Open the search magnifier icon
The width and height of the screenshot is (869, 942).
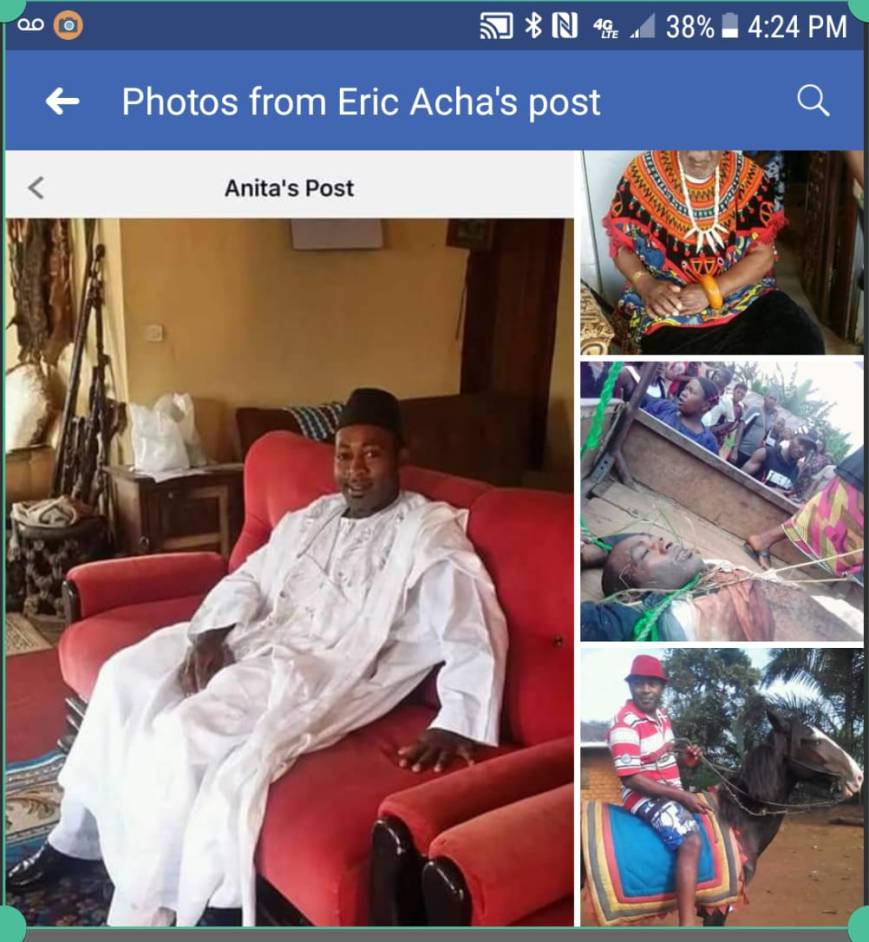pyautogui.click(x=813, y=101)
